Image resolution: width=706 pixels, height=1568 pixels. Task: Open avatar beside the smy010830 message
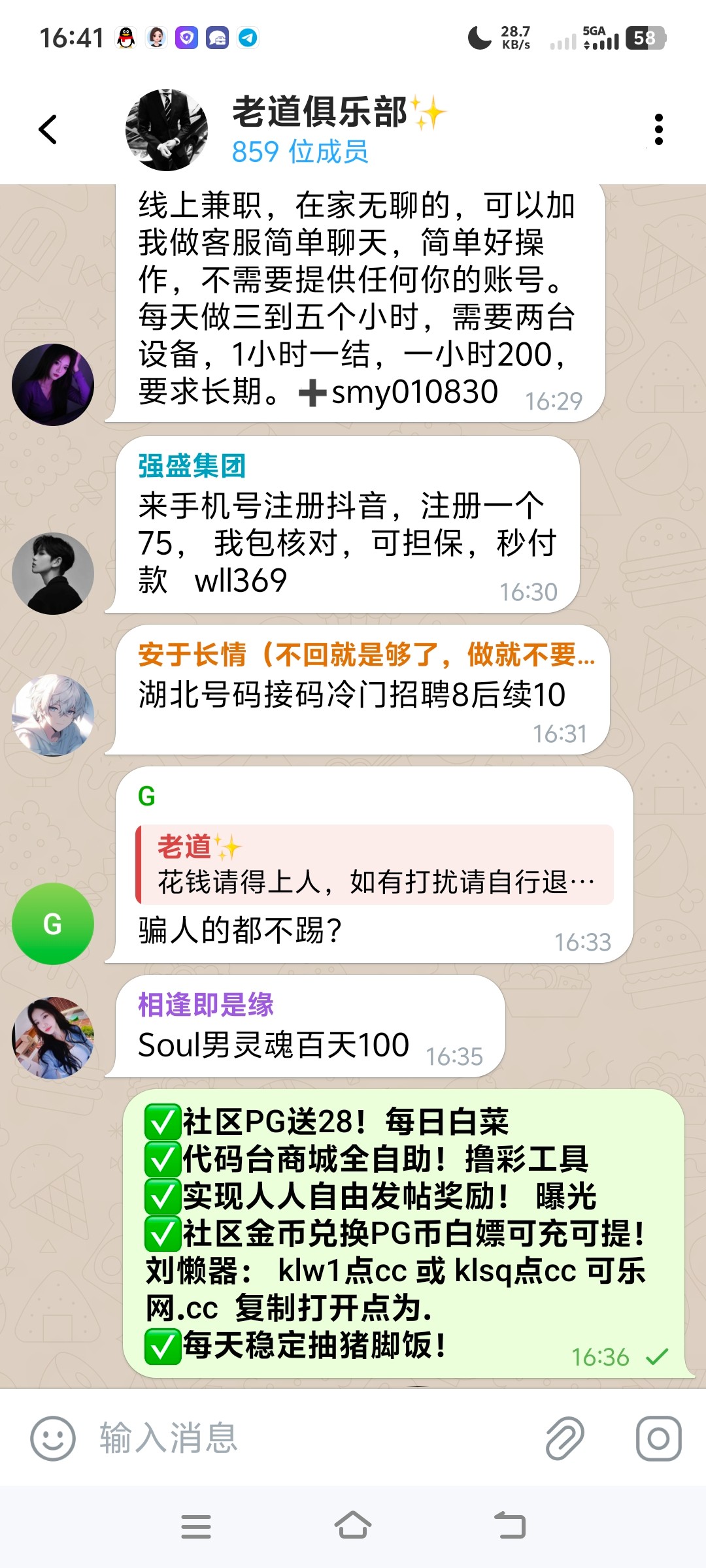pyautogui.click(x=53, y=385)
